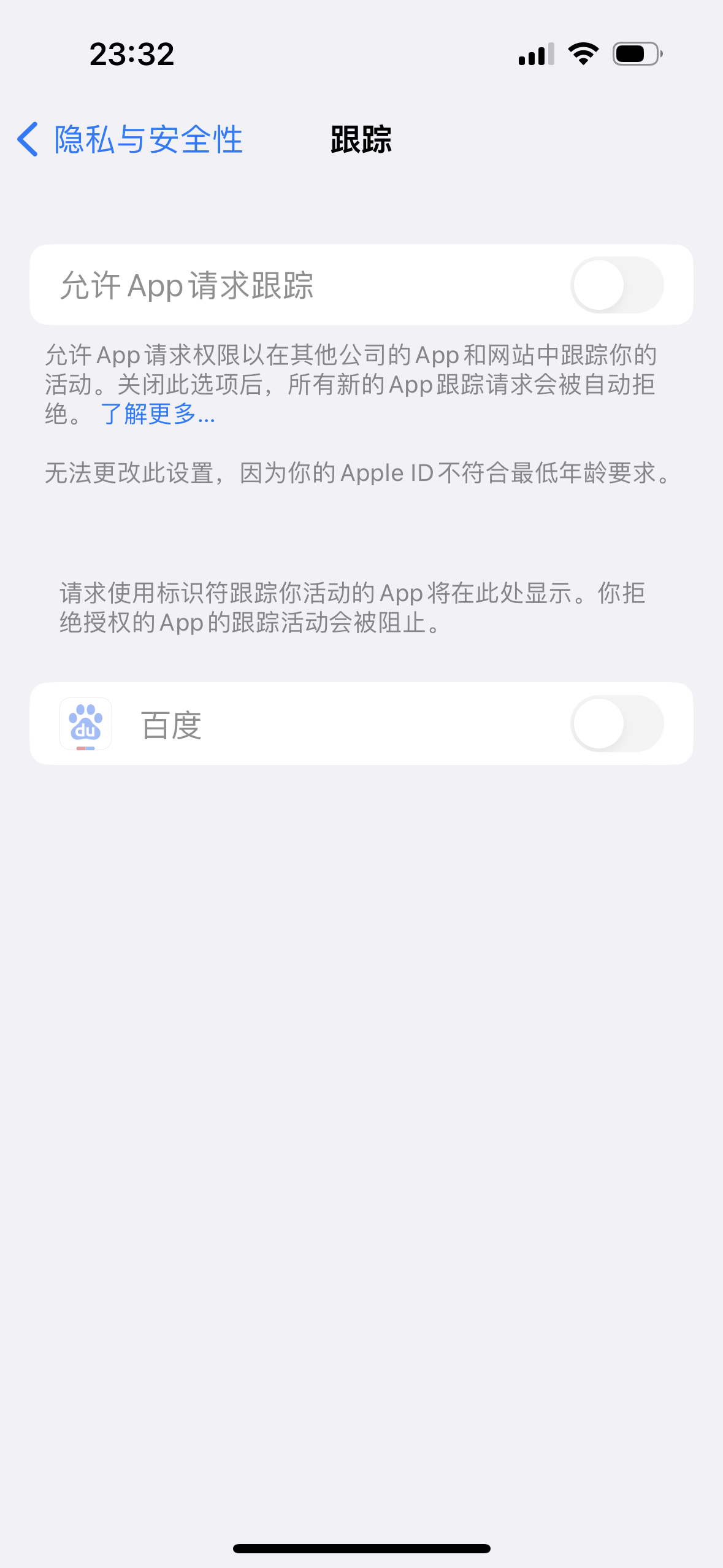Toggle tracking switch for 百度

(616, 724)
